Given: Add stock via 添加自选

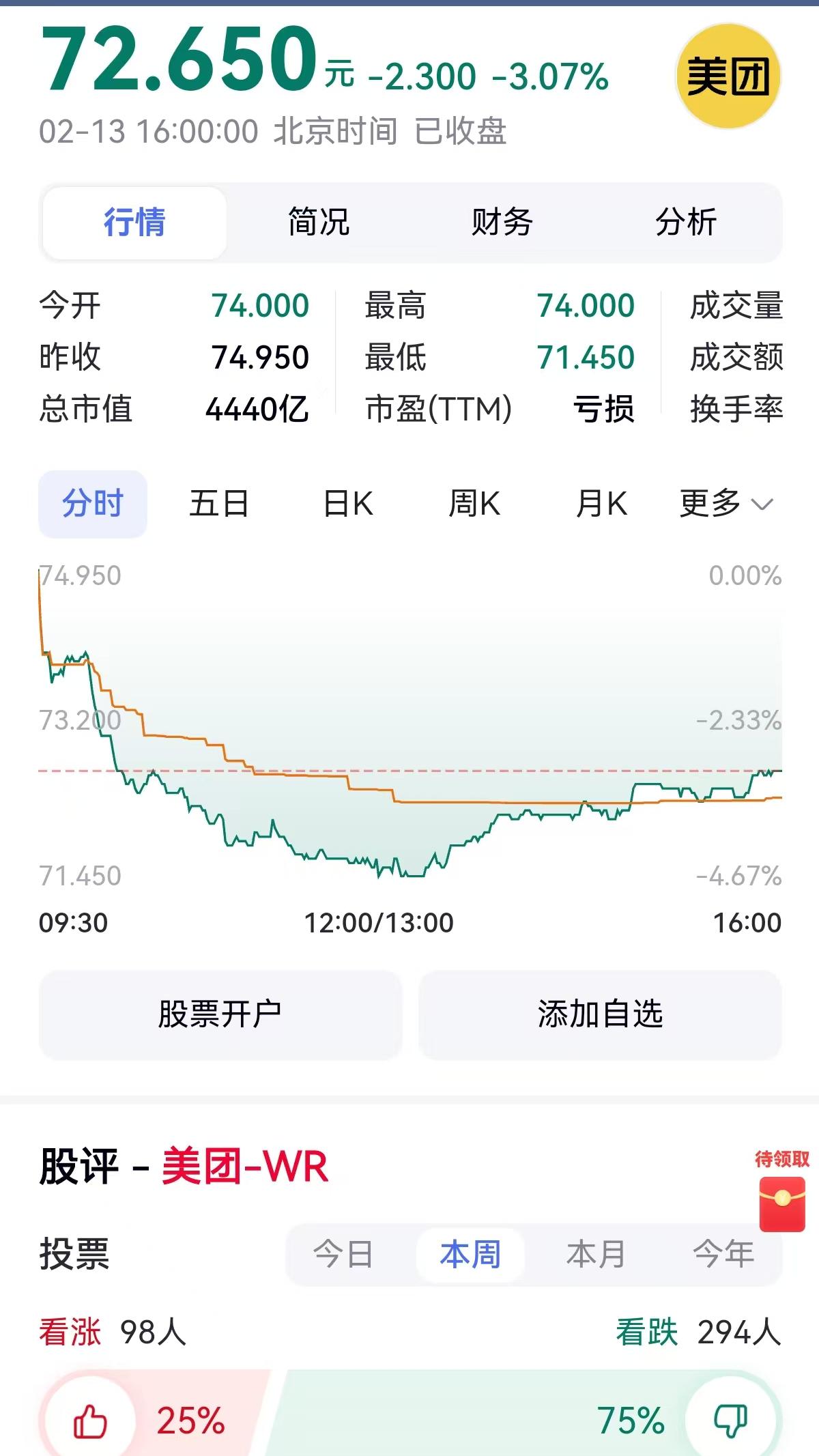Looking at the screenshot, I should pos(600,1014).
